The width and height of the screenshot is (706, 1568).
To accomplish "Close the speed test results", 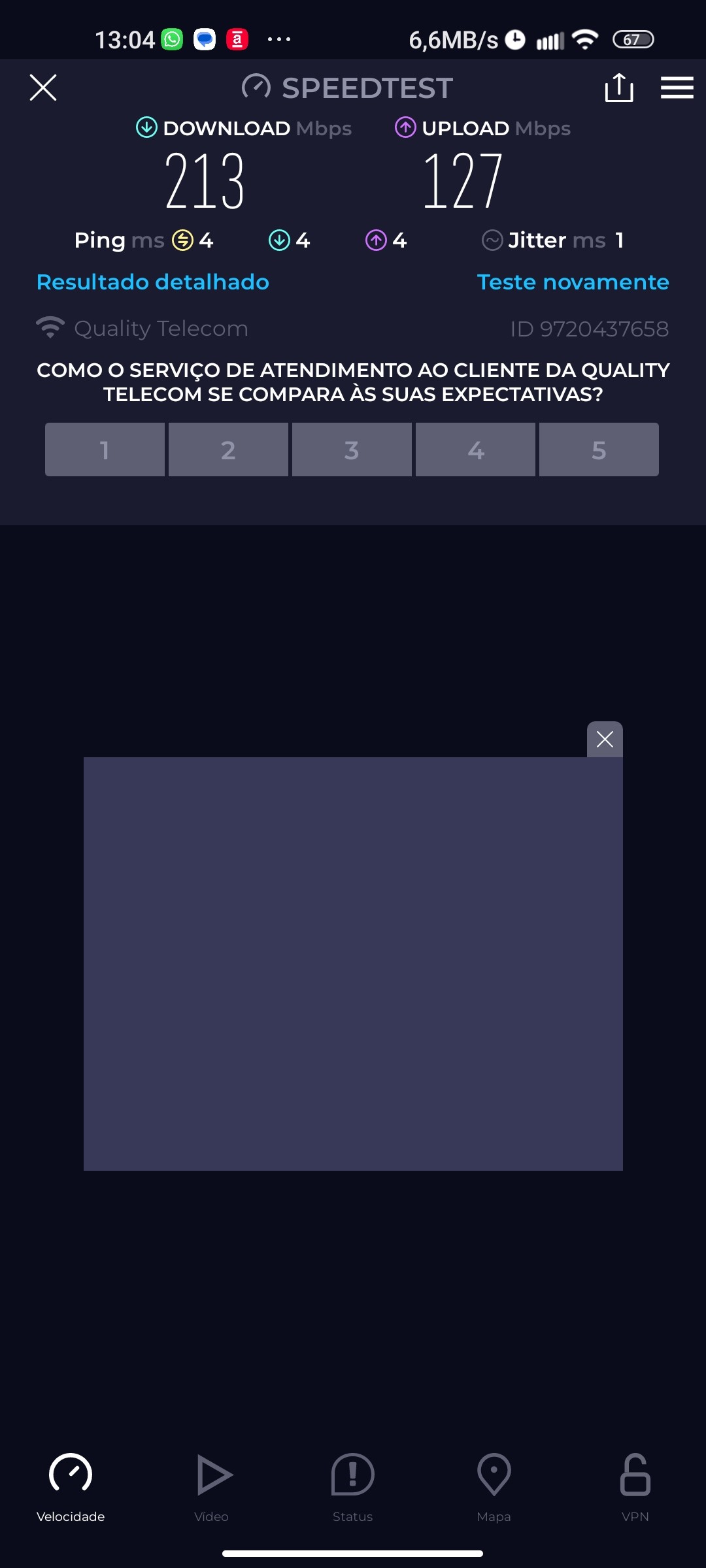I will tap(43, 88).
